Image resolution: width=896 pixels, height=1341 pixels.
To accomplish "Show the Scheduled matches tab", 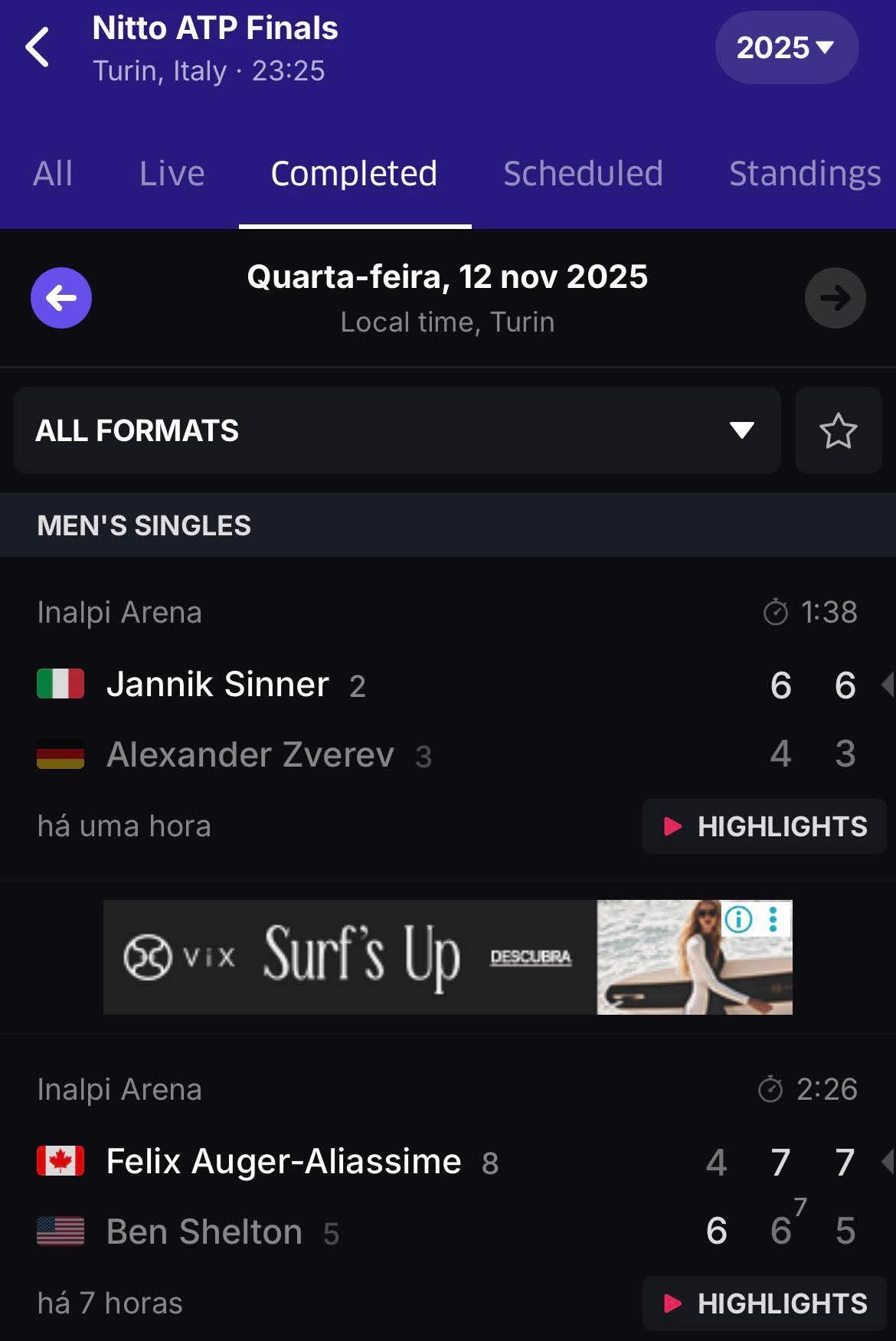I will coord(583,174).
